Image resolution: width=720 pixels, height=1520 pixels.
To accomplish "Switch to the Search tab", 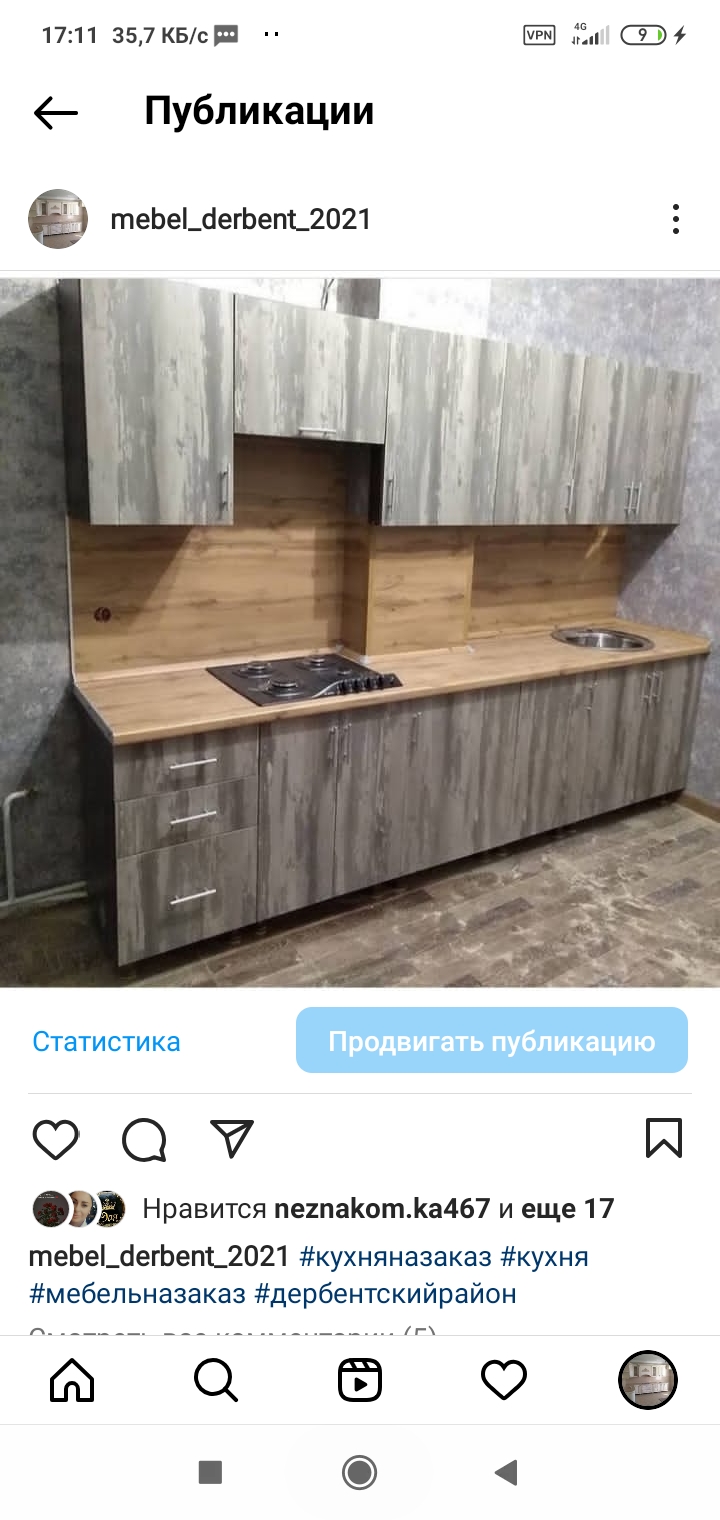I will tap(216, 1381).
